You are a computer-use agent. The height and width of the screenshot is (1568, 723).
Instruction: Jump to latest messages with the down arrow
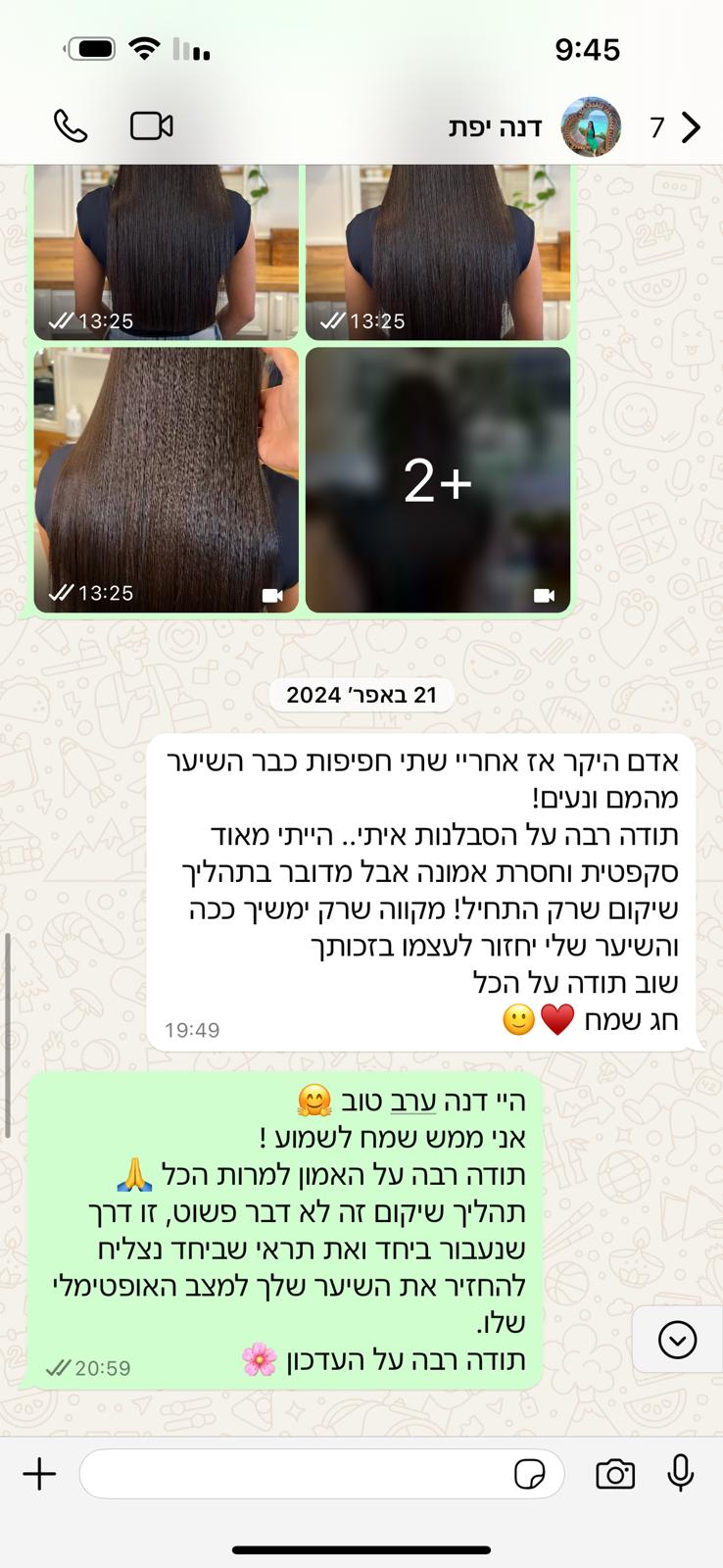[677, 1339]
